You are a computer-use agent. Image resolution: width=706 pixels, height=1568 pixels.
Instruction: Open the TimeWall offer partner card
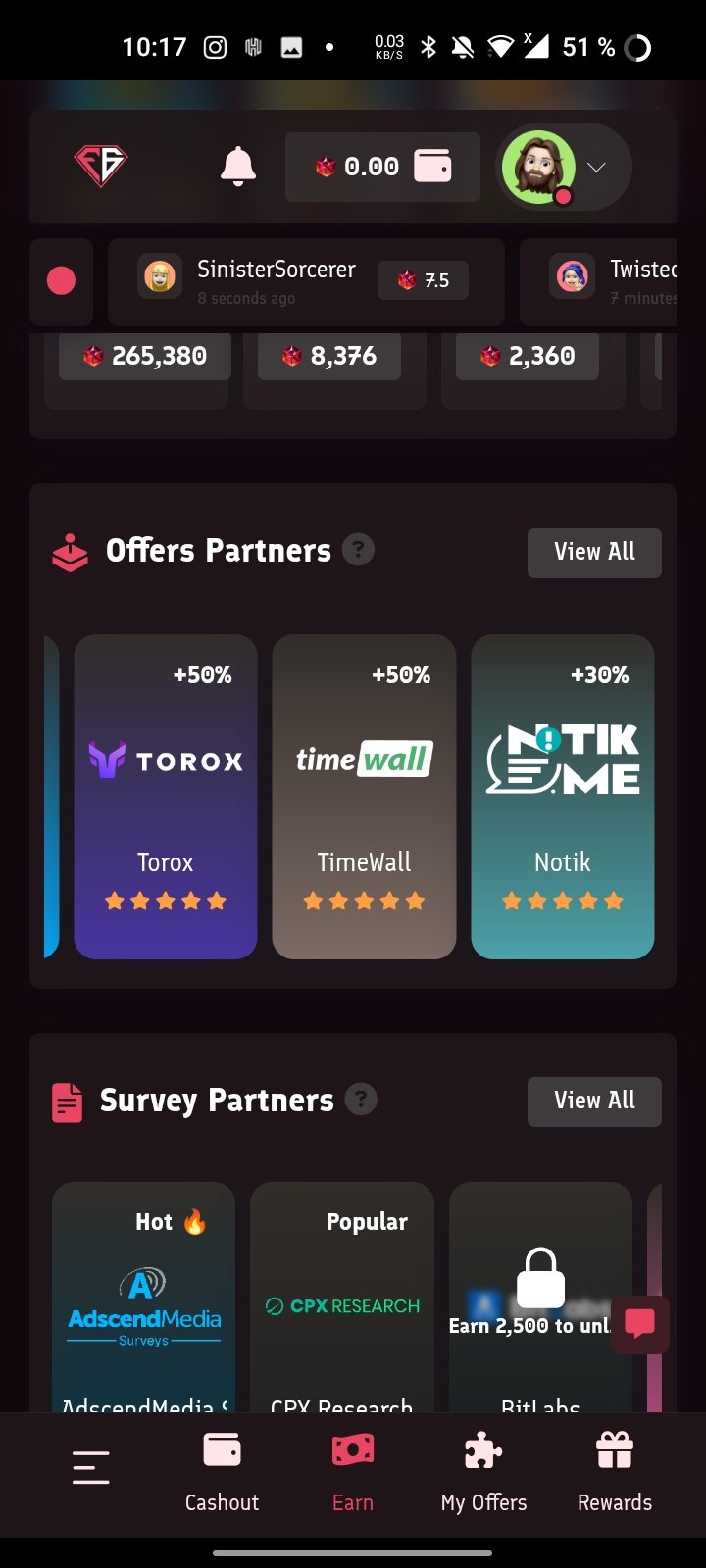click(x=364, y=796)
